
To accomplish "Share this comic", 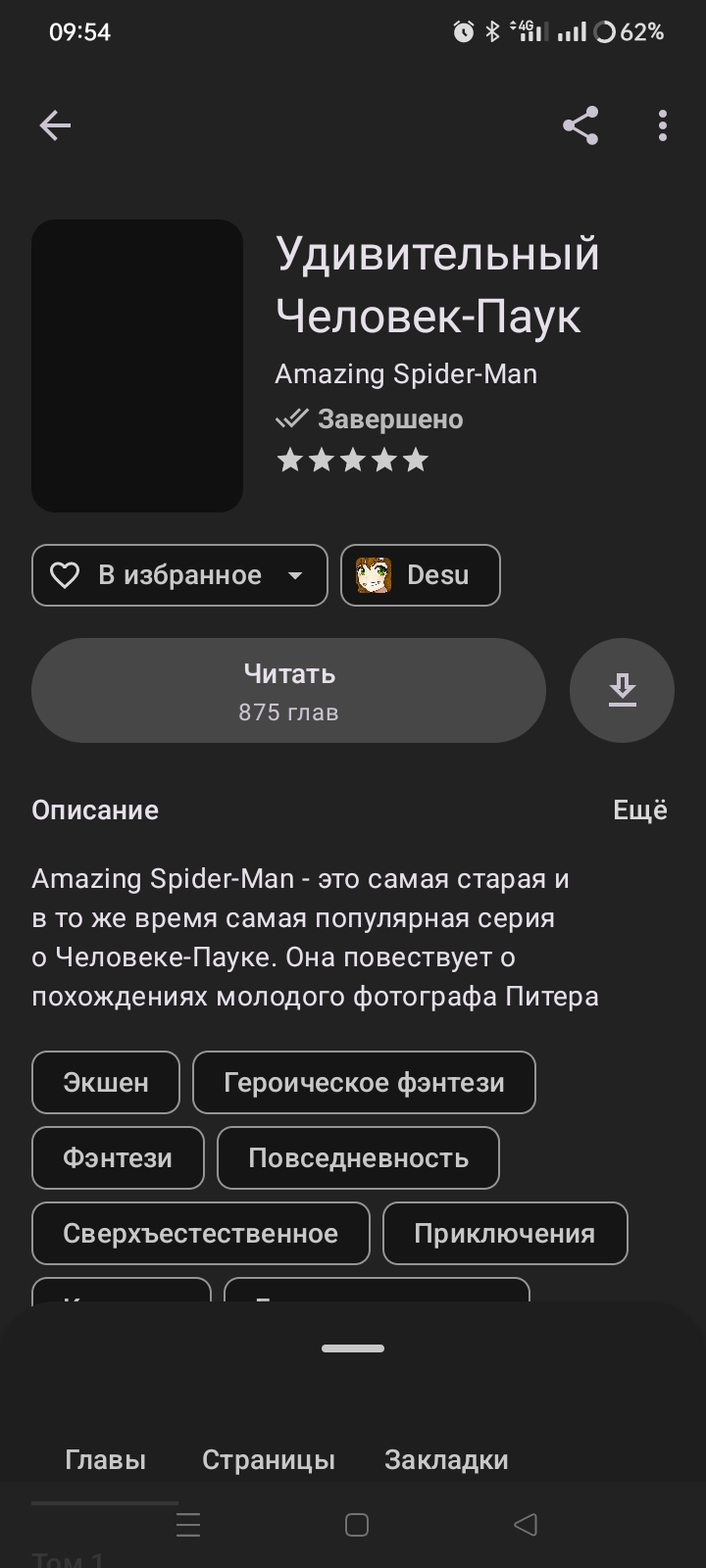I will [580, 125].
